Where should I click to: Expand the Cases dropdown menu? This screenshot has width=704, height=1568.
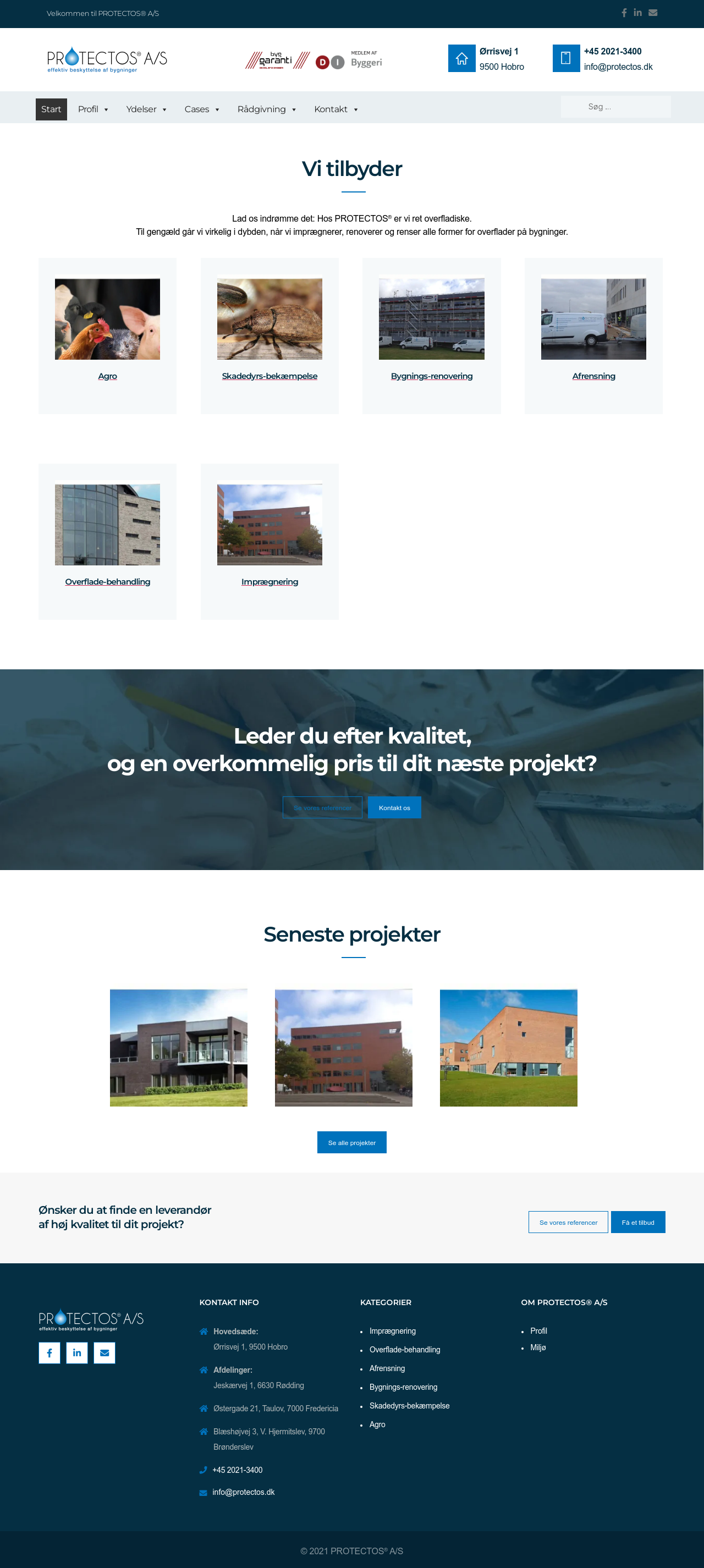201,109
